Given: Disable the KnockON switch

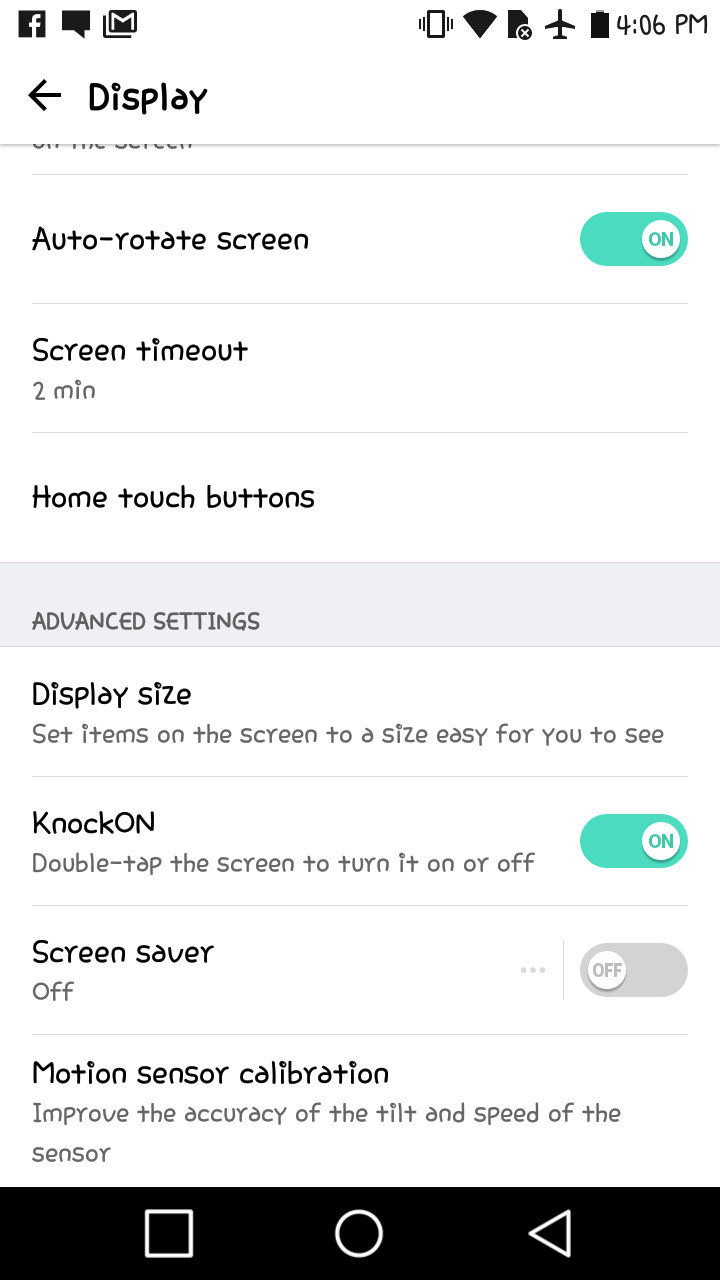Looking at the screenshot, I should coord(633,841).
